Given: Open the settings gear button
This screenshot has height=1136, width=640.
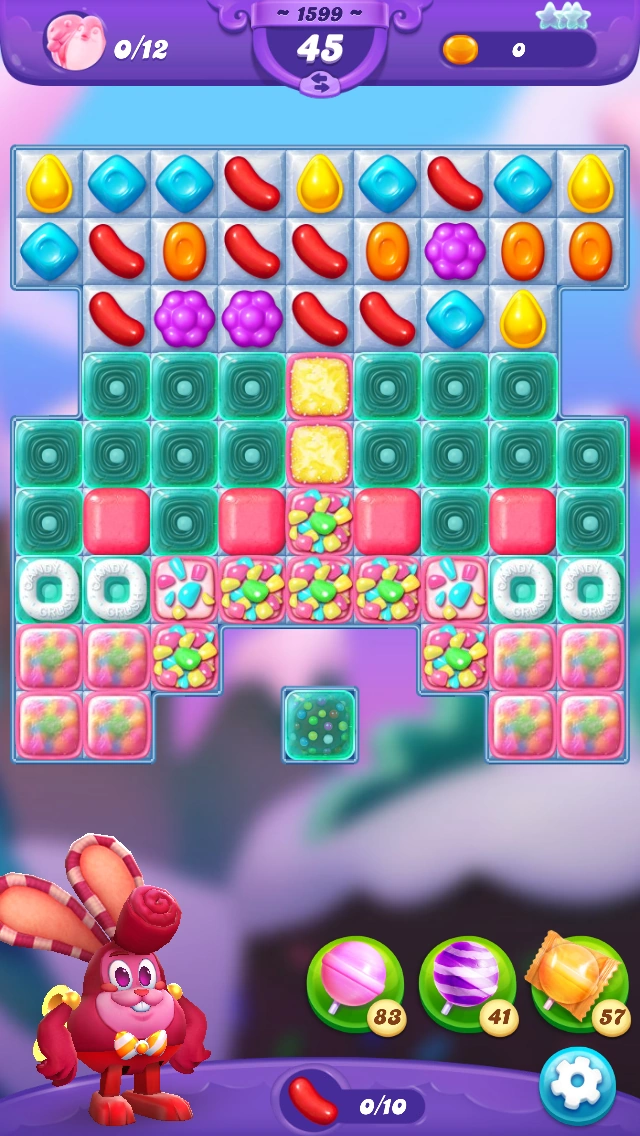Looking at the screenshot, I should click(577, 1085).
